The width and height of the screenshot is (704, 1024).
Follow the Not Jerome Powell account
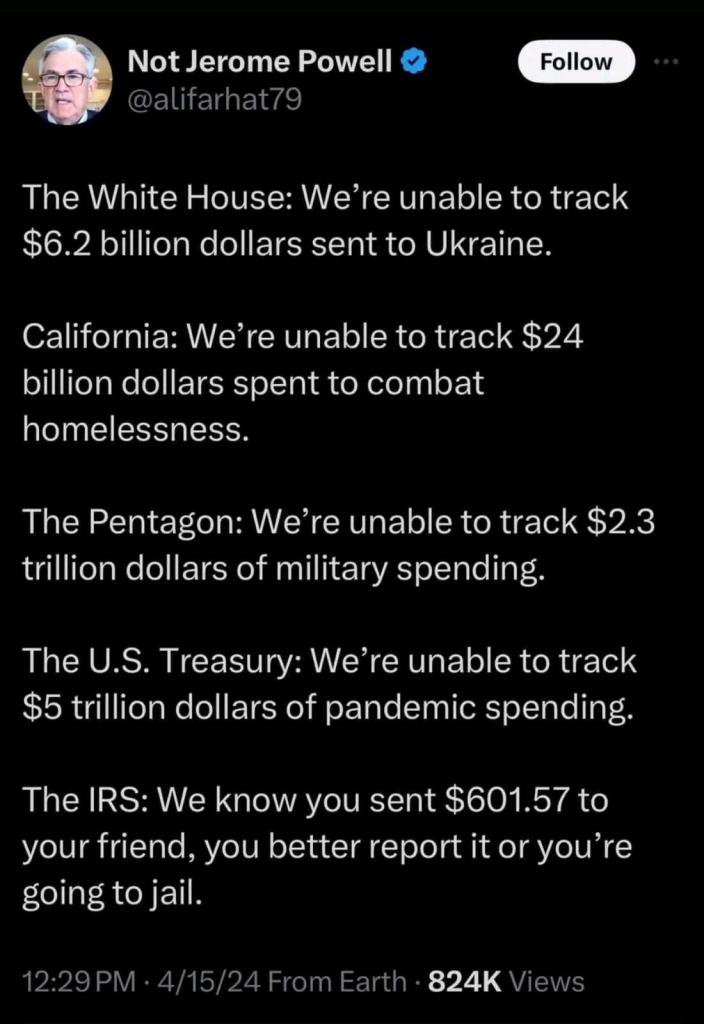point(576,62)
